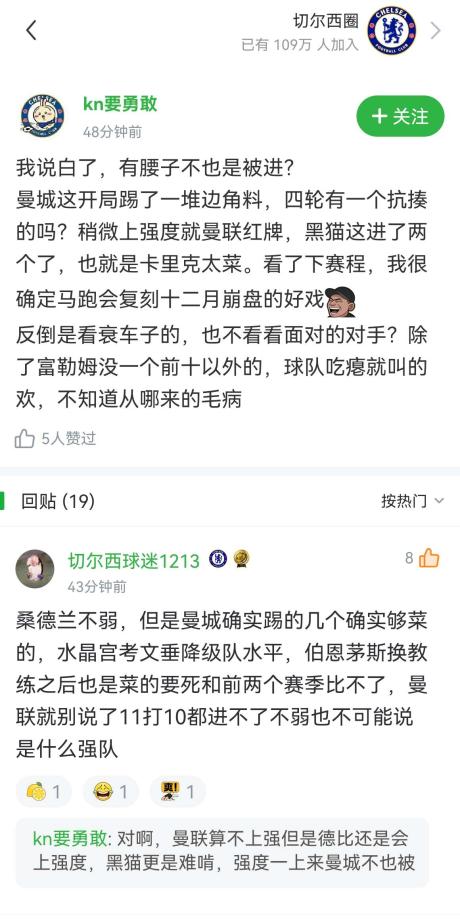
Task: Follow kn要勇敢 with the 关注 button
Action: click(x=401, y=116)
